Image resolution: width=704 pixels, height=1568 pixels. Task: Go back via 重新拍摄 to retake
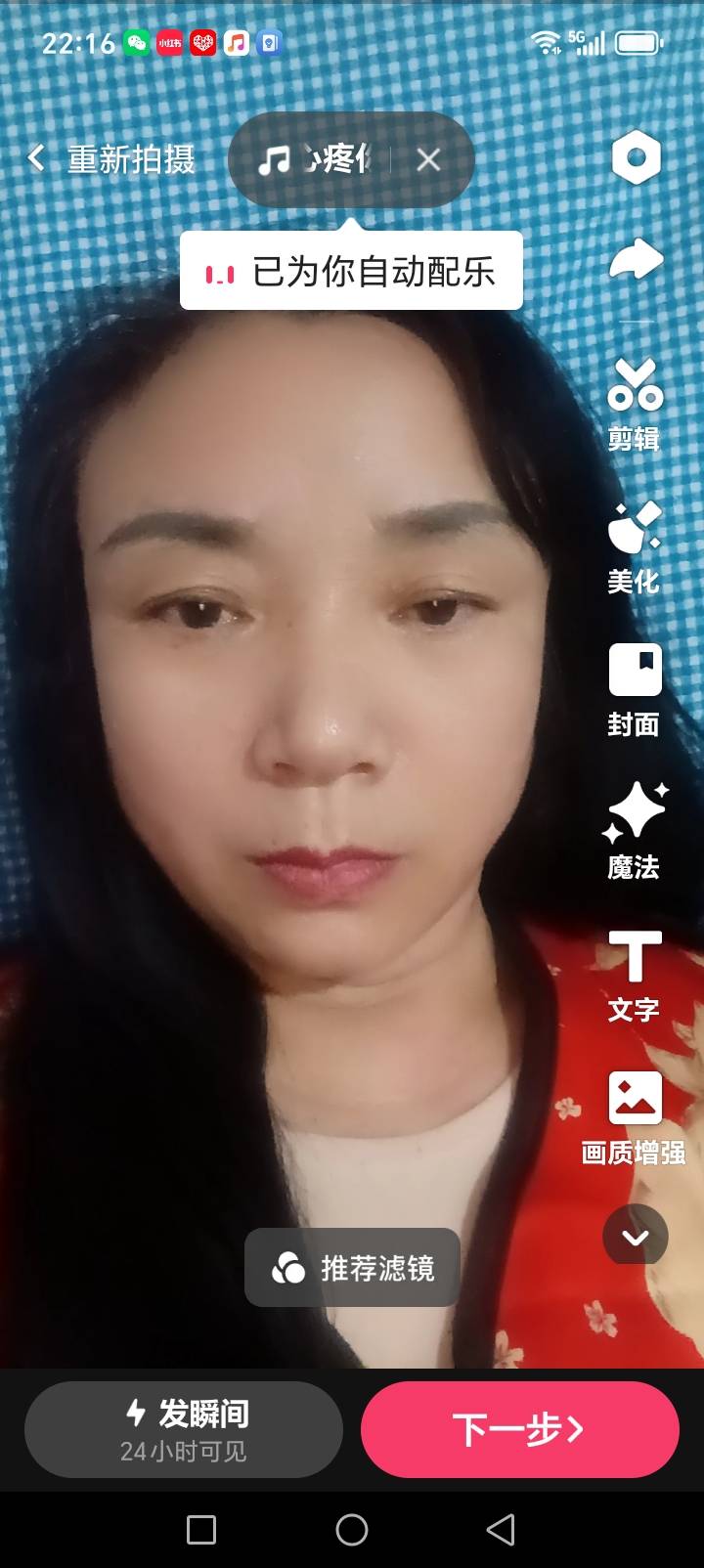pos(112,158)
